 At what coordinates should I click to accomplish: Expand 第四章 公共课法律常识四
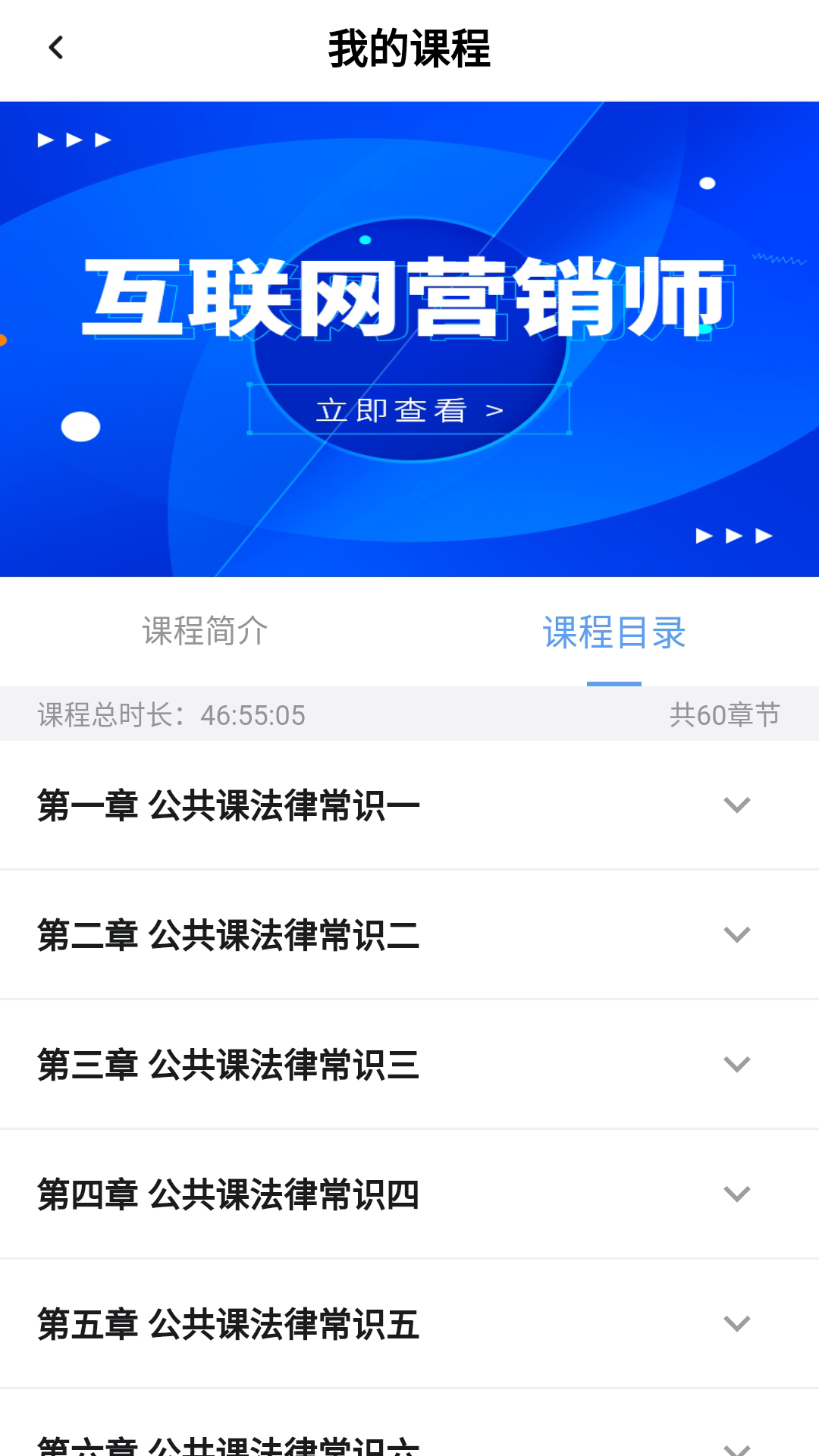tap(409, 1194)
